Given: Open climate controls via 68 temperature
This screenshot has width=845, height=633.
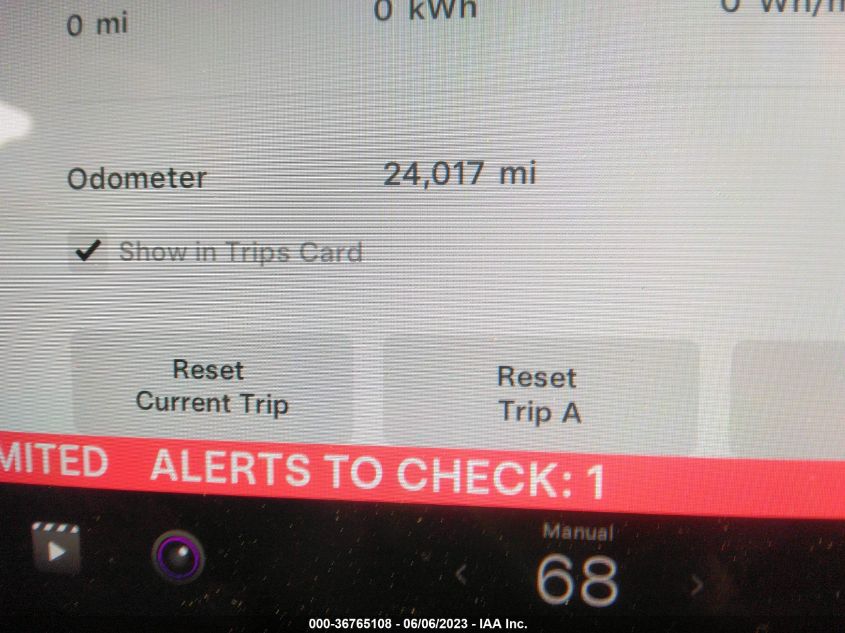Looking at the screenshot, I should pyautogui.click(x=576, y=580).
